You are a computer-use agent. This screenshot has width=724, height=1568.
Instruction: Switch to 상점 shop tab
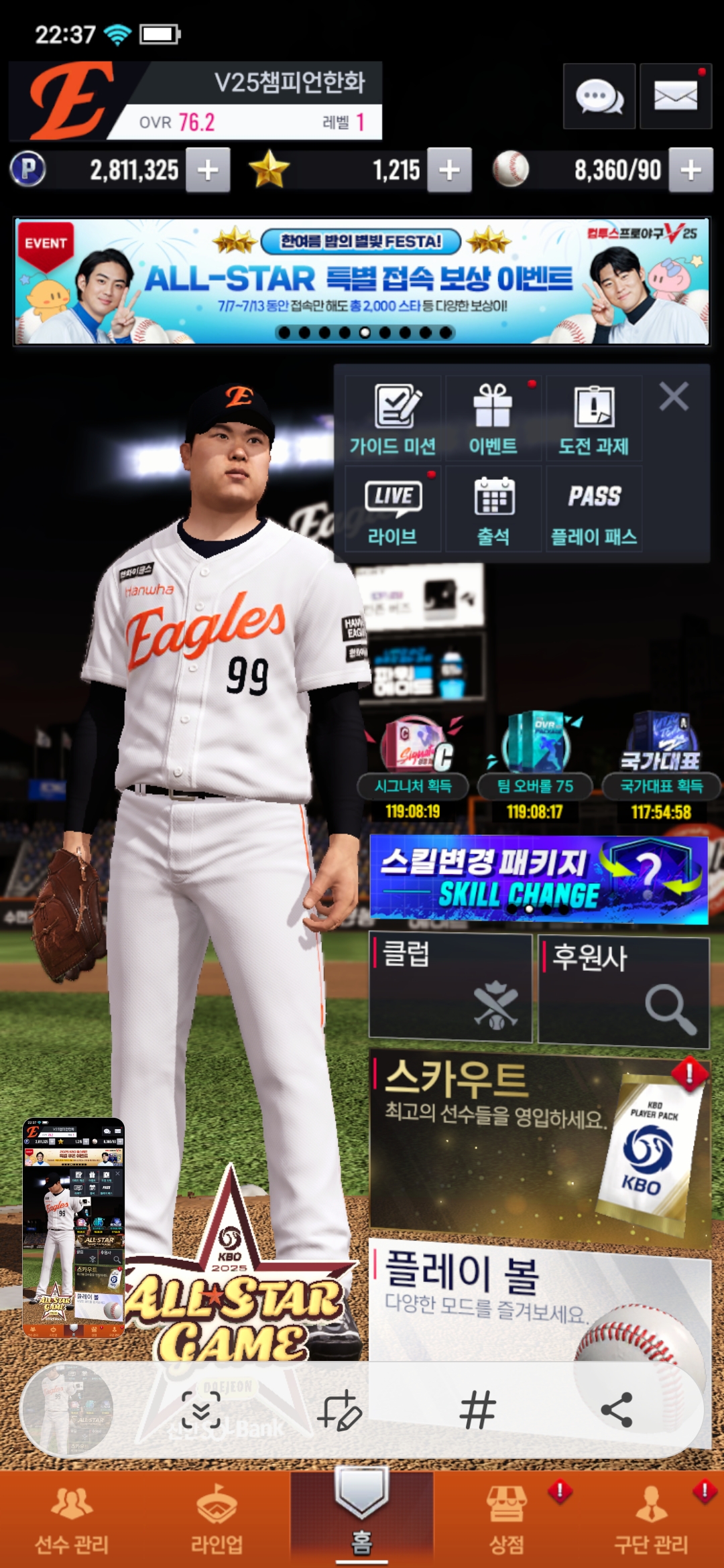click(506, 1520)
